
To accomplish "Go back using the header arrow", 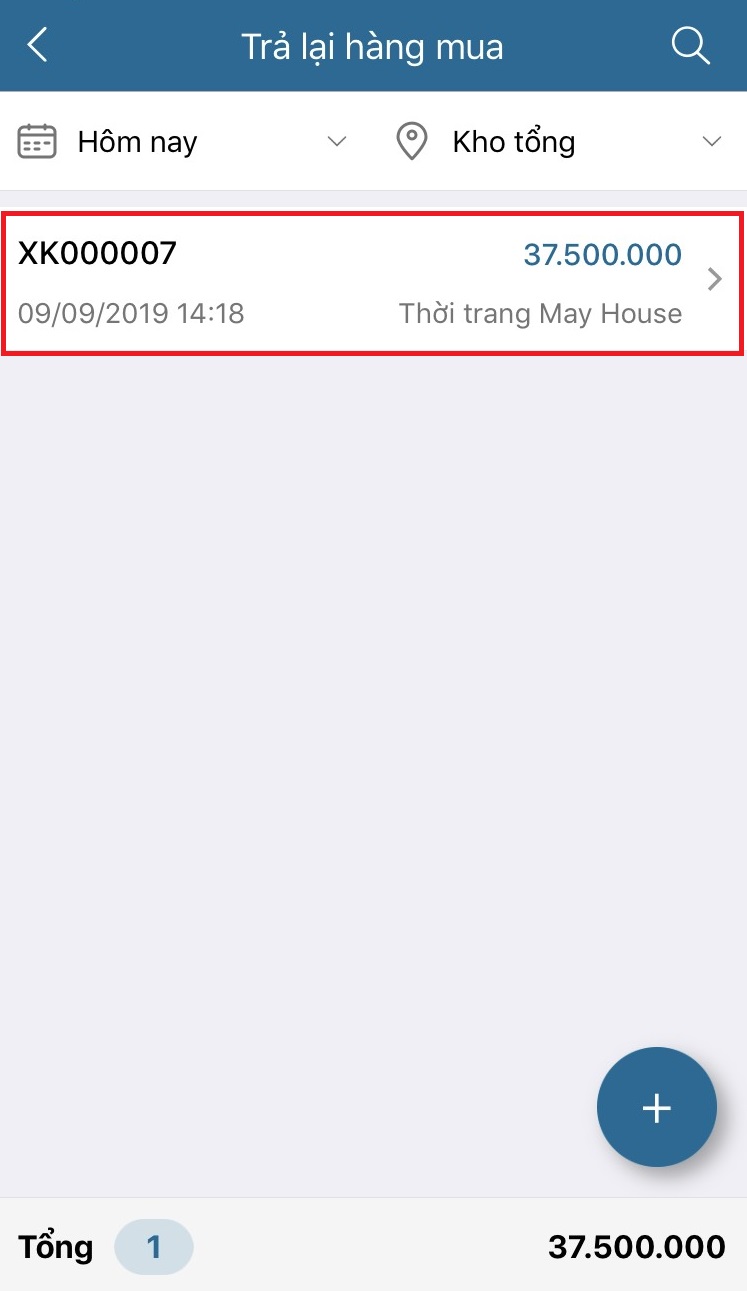I will (38, 46).
